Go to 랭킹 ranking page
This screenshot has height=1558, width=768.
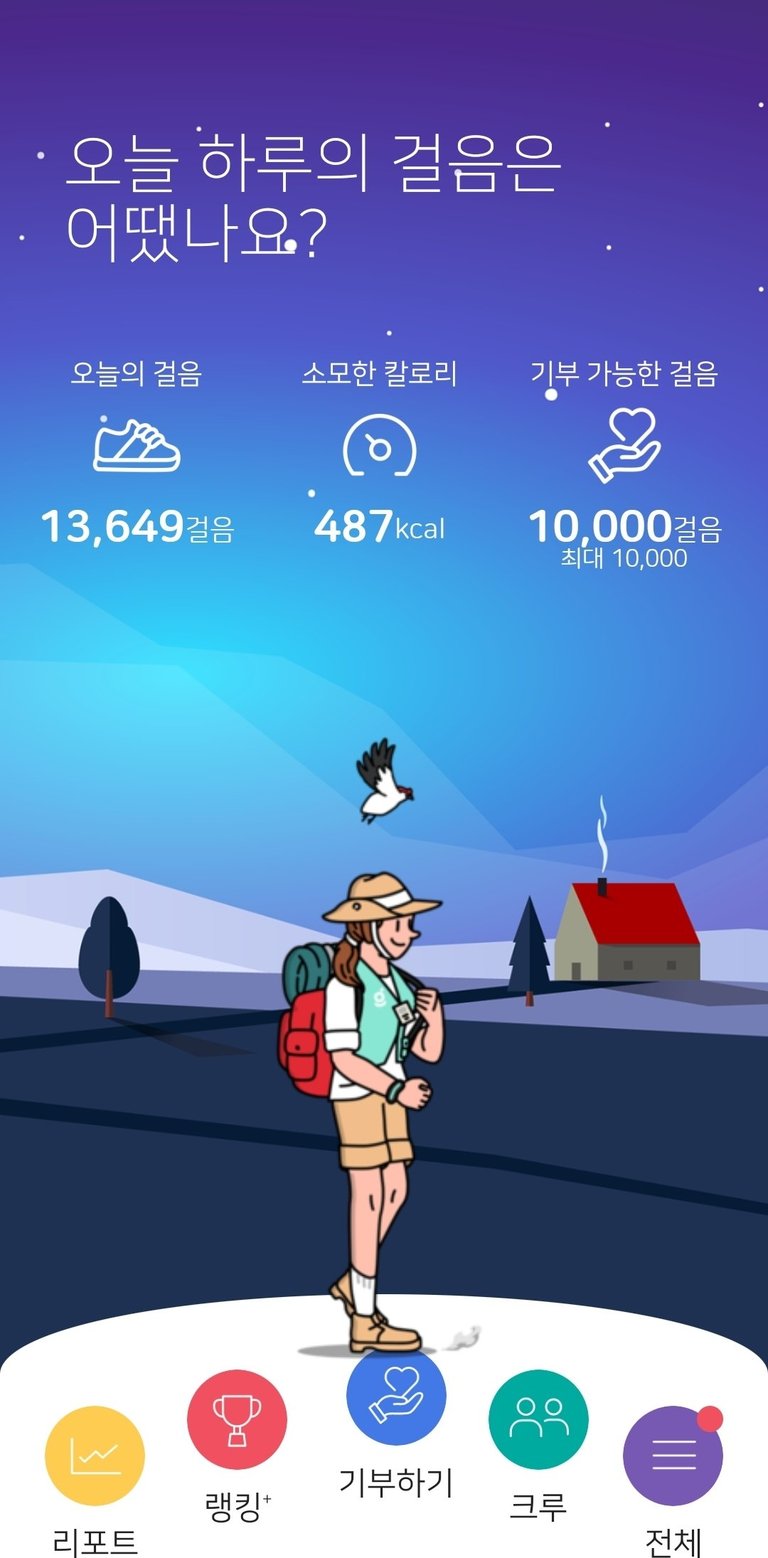pos(237,1420)
